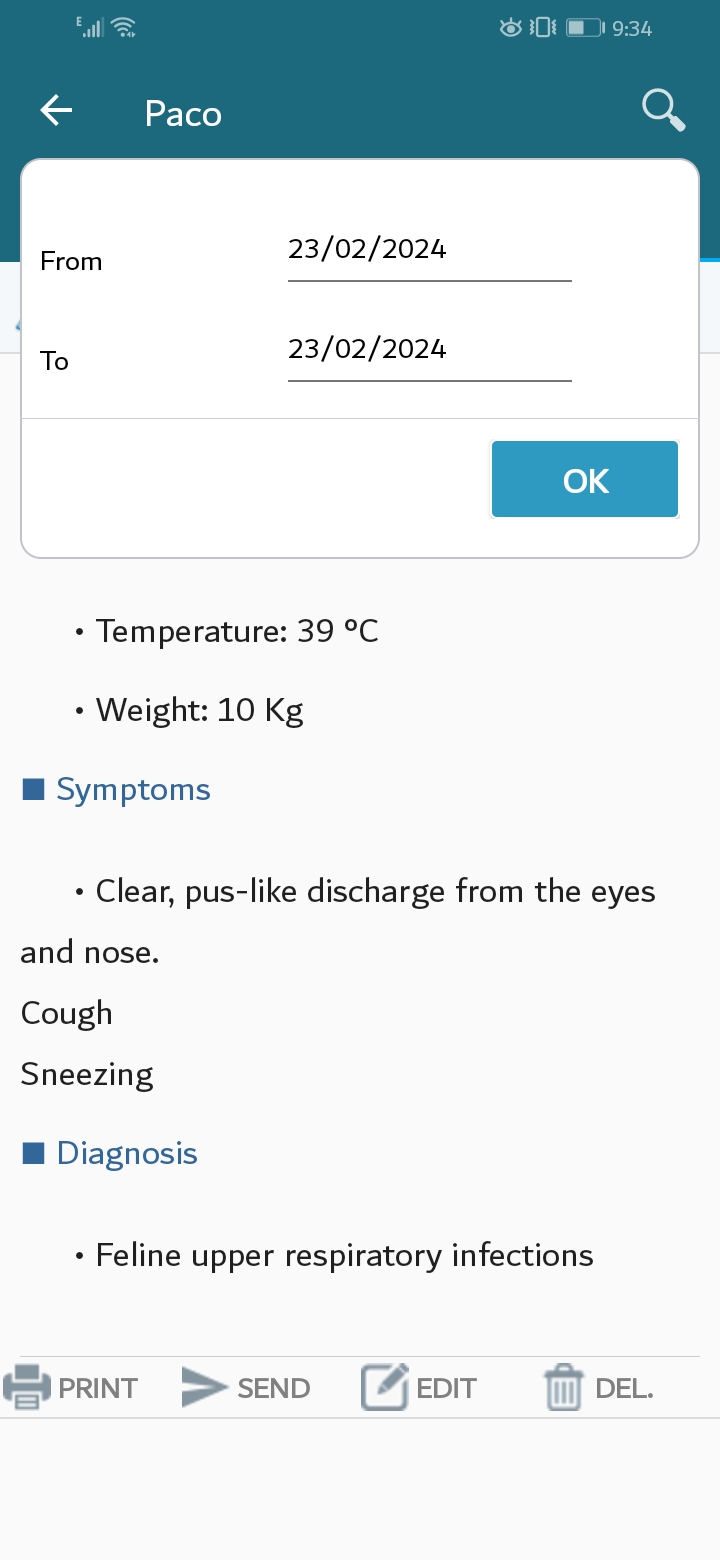The height and width of the screenshot is (1560, 720).
Task: Go back using the top arrow
Action: 57,111
